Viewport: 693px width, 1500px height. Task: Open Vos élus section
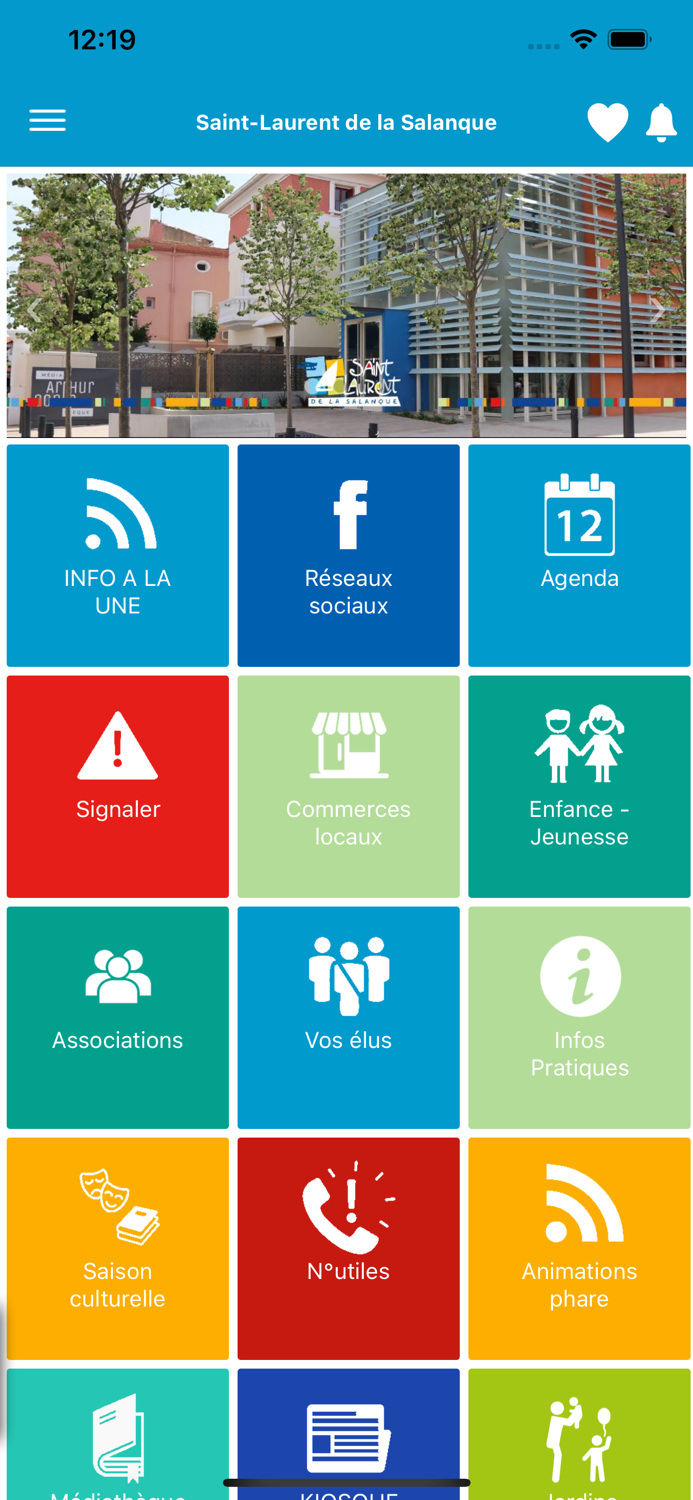coord(348,1017)
